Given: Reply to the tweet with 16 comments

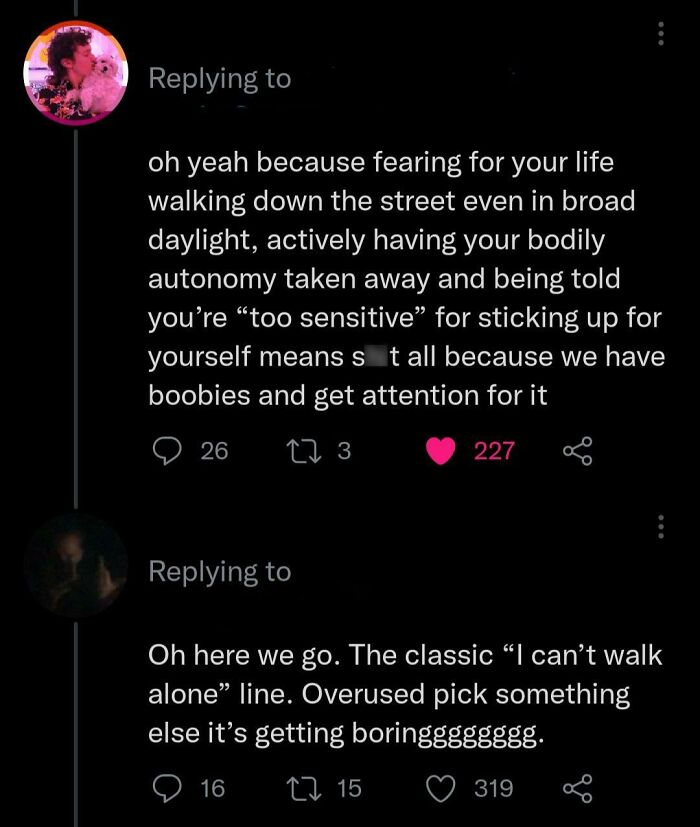Looking at the screenshot, I should pos(166,789).
